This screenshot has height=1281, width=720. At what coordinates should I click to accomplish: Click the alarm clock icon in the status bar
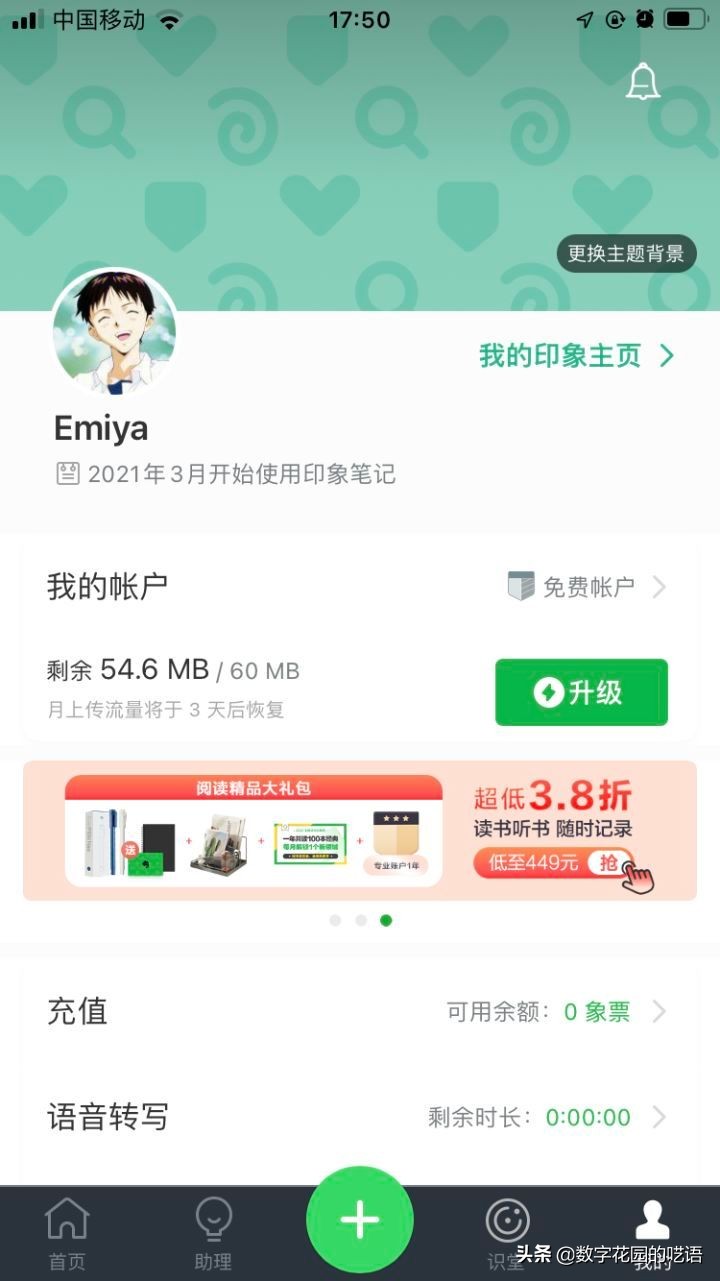pos(644,19)
